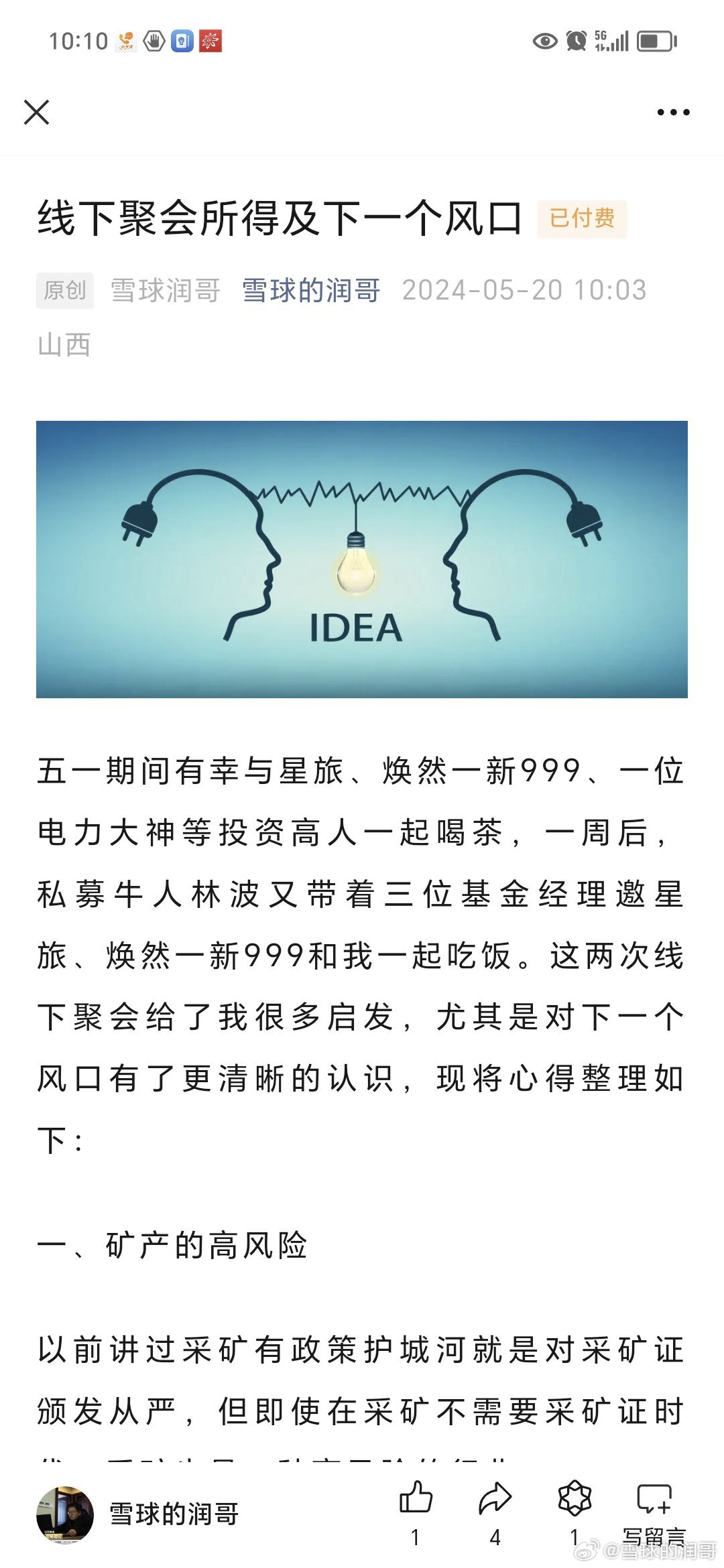The height and width of the screenshot is (1568, 724).
Task: Open the three-dot overflow menu
Action: (x=673, y=112)
